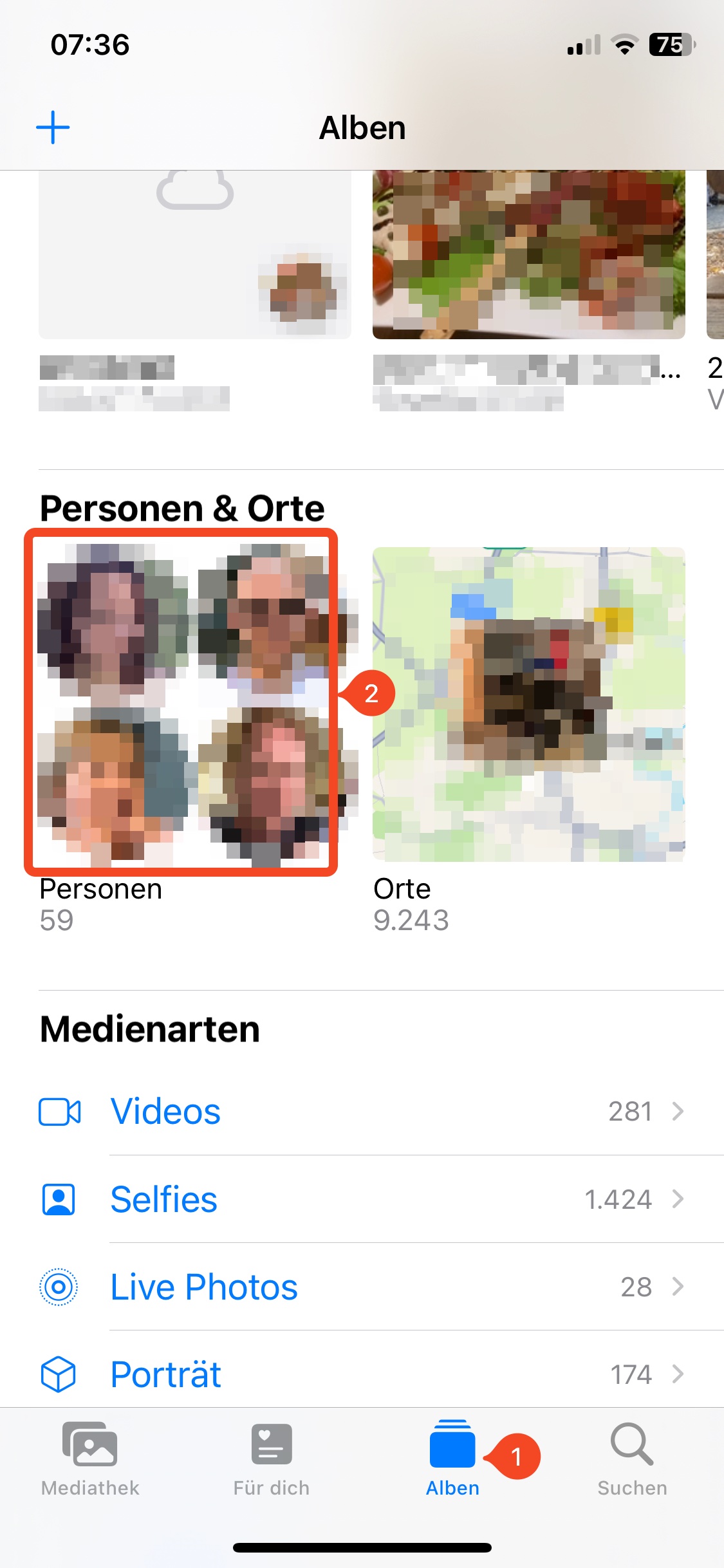The image size is (724, 1568).
Task: Switch to the Mediathek tab
Action: (90, 1459)
